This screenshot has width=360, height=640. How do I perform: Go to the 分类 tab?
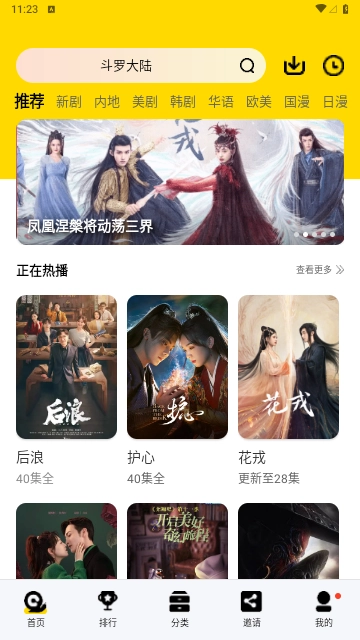(x=180, y=609)
